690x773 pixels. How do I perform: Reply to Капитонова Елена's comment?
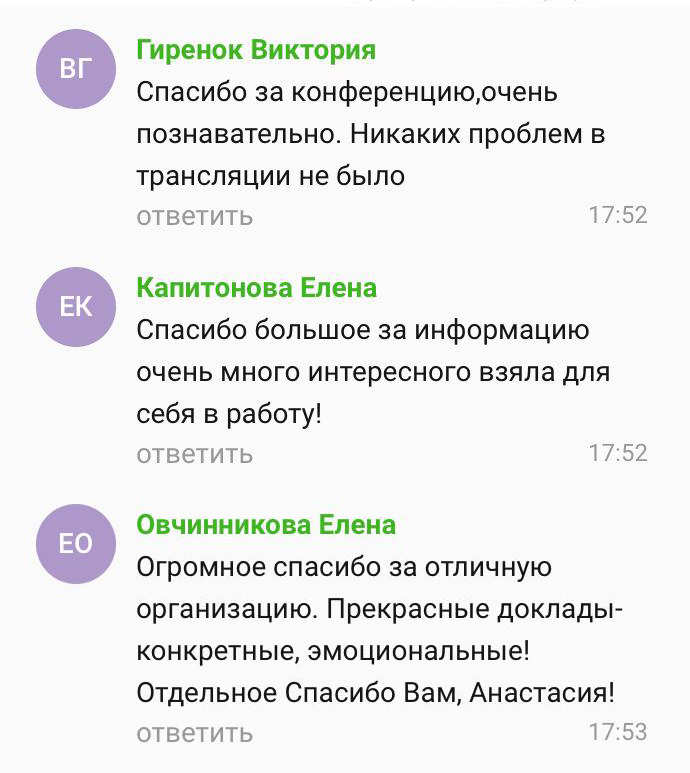click(x=194, y=454)
